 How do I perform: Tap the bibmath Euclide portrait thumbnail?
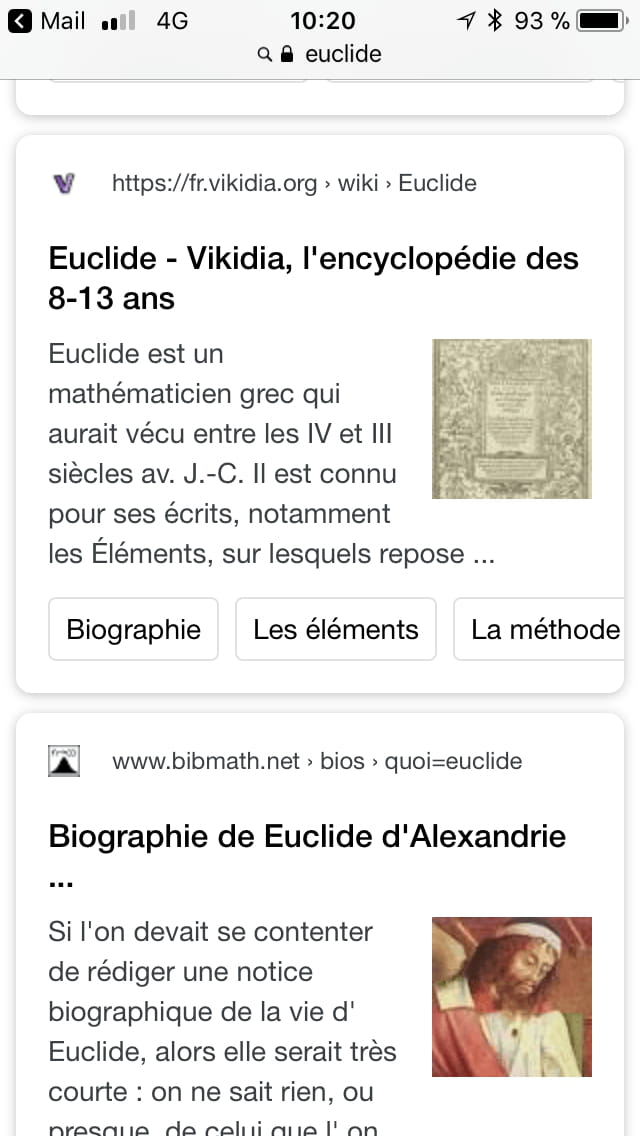pyautogui.click(x=512, y=997)
